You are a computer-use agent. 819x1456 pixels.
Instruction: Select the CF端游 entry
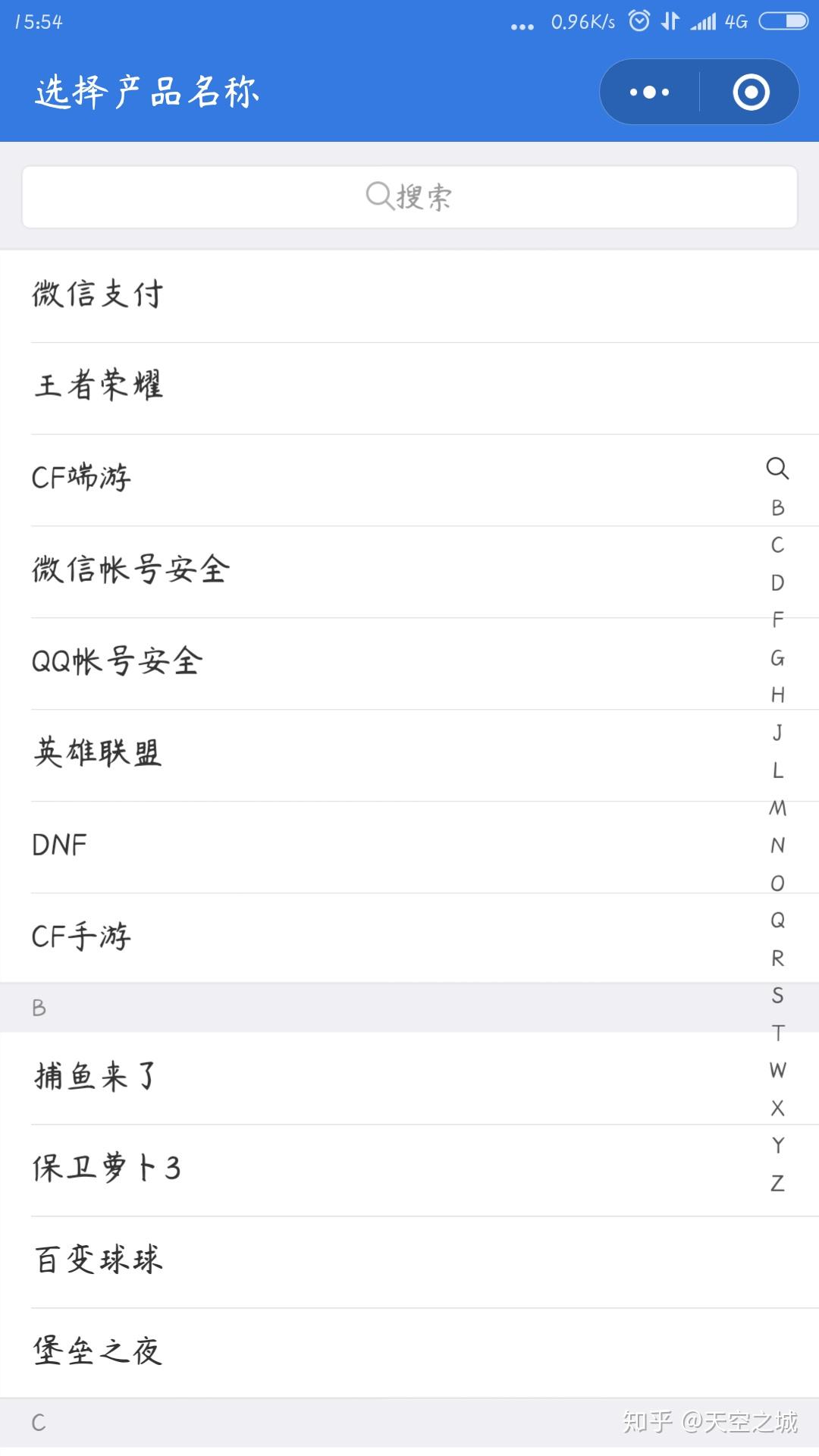(409, 480)
